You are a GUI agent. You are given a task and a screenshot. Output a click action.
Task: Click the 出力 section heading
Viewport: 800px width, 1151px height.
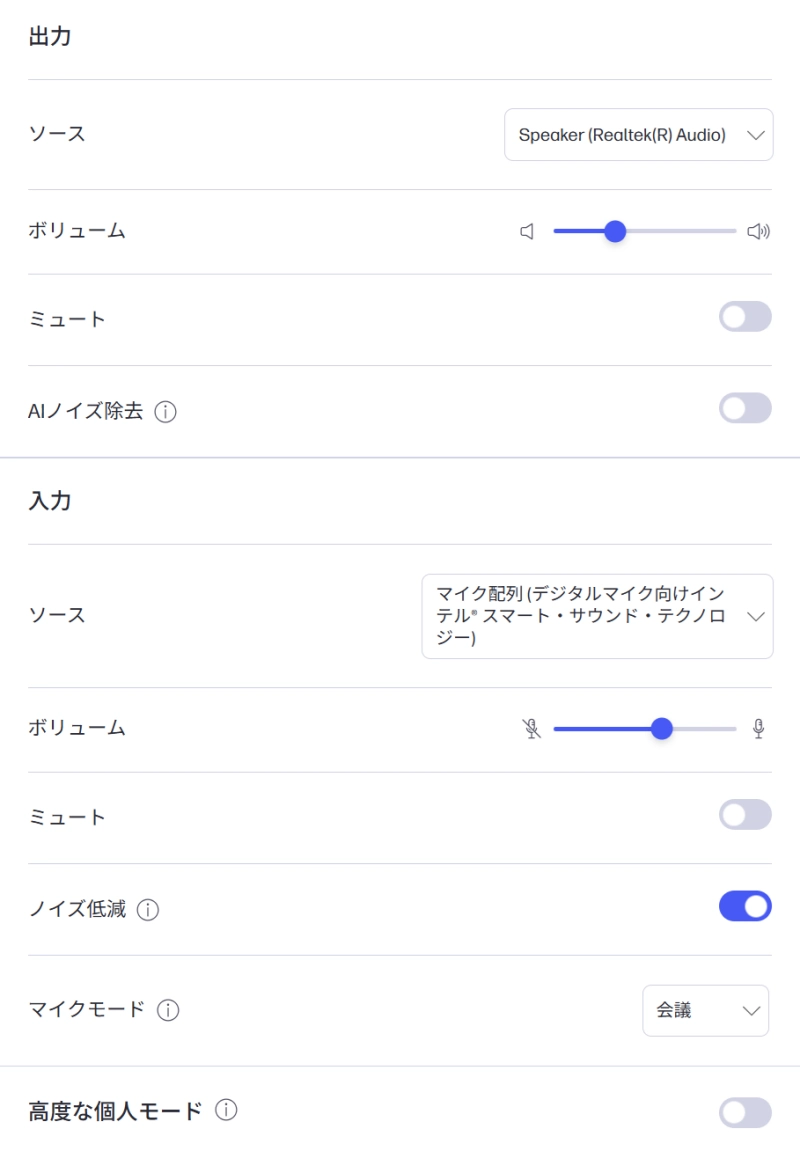(48, 36)
